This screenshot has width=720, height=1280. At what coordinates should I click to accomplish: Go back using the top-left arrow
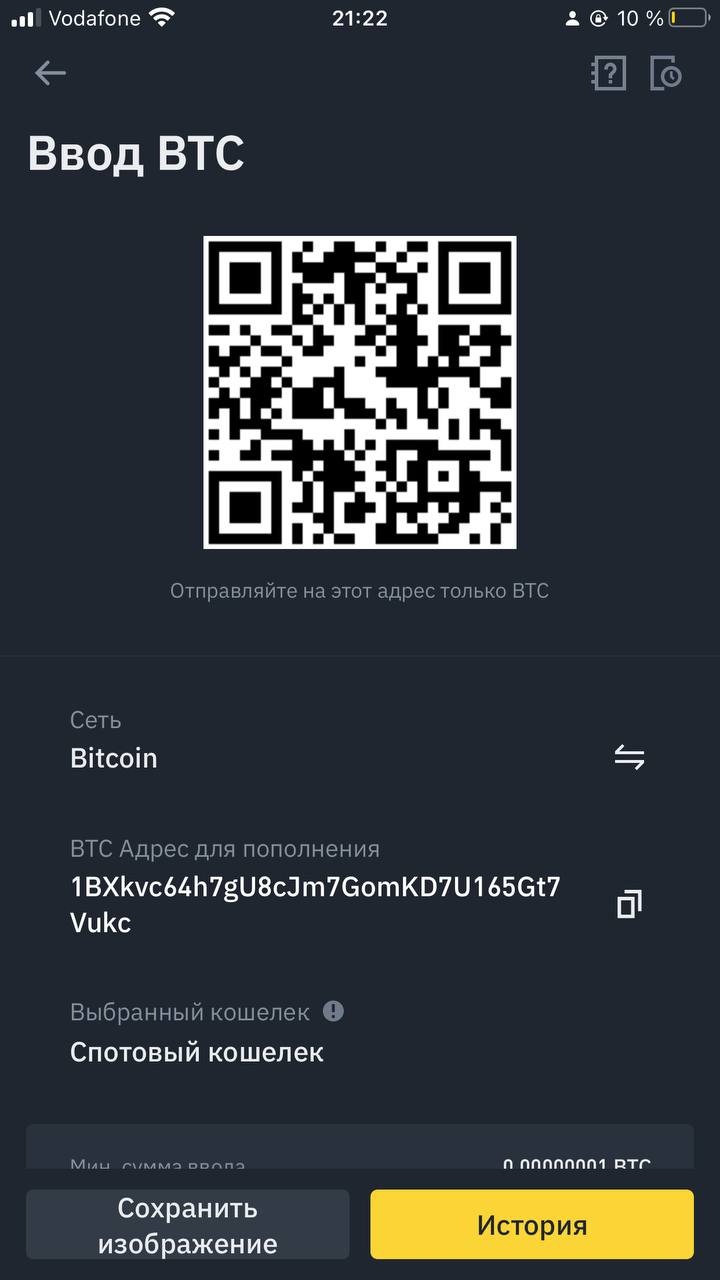point(50,73)
